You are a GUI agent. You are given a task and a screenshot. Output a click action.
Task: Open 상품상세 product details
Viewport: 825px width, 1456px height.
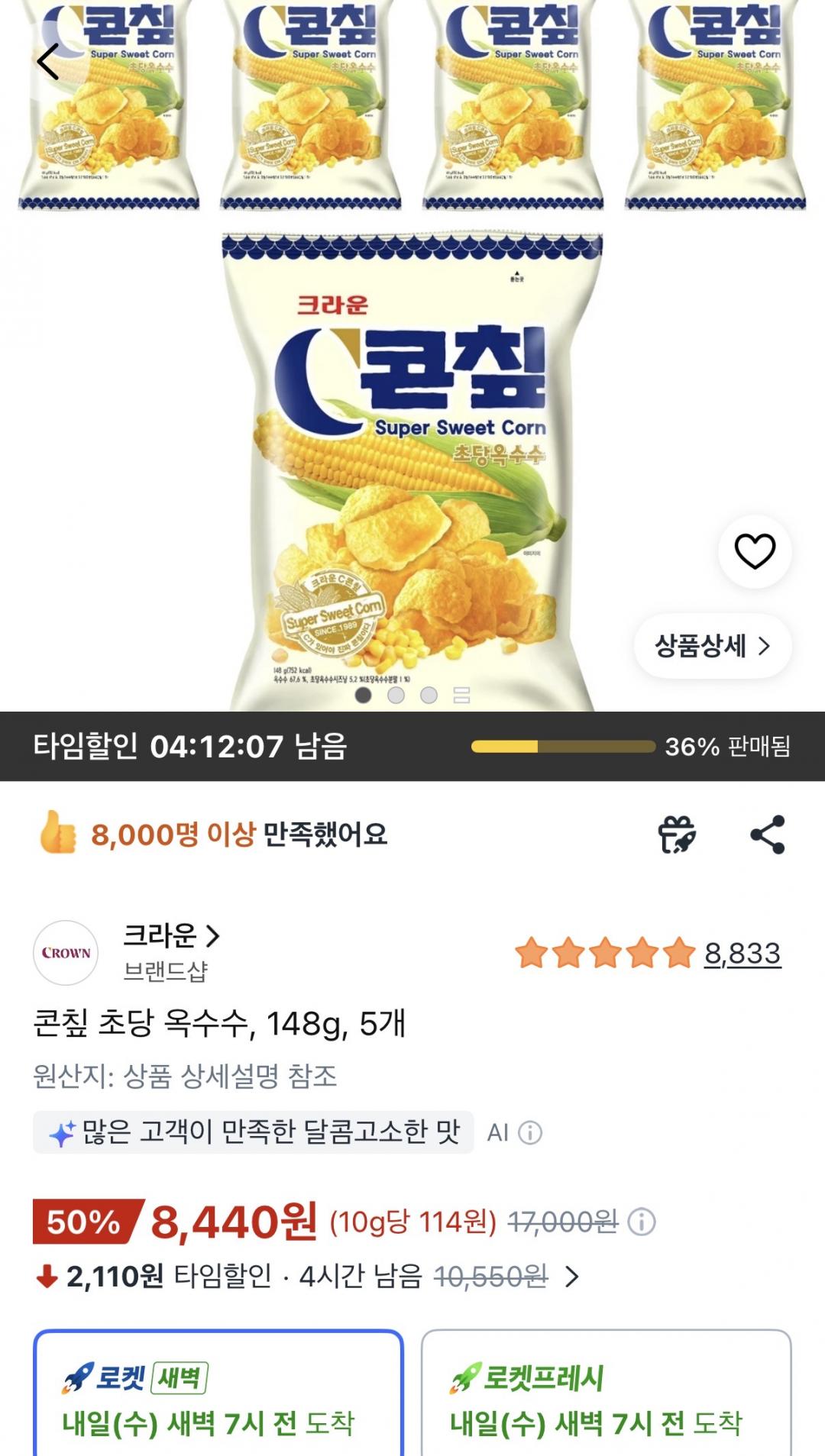pyautogui.click(x=713, y=646)
